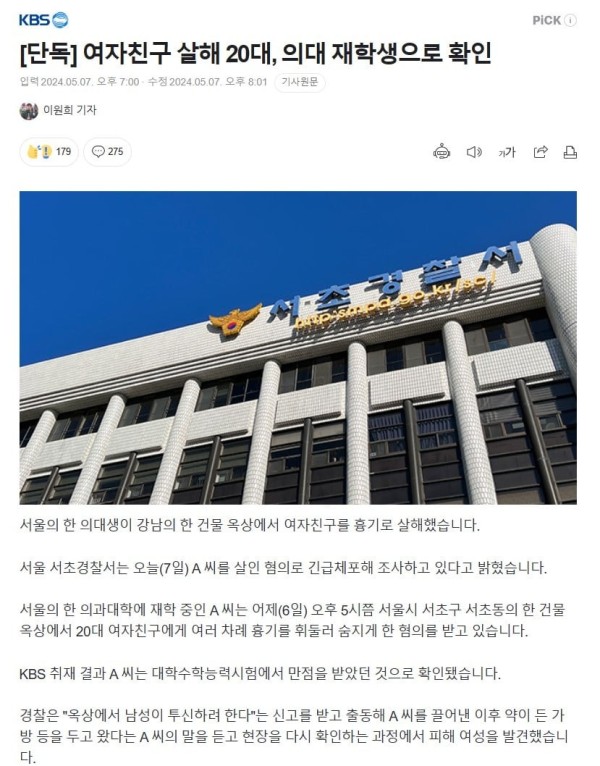600x766 pixels.
Task: Open the Seocho police station photo
Action: point(298,347)
